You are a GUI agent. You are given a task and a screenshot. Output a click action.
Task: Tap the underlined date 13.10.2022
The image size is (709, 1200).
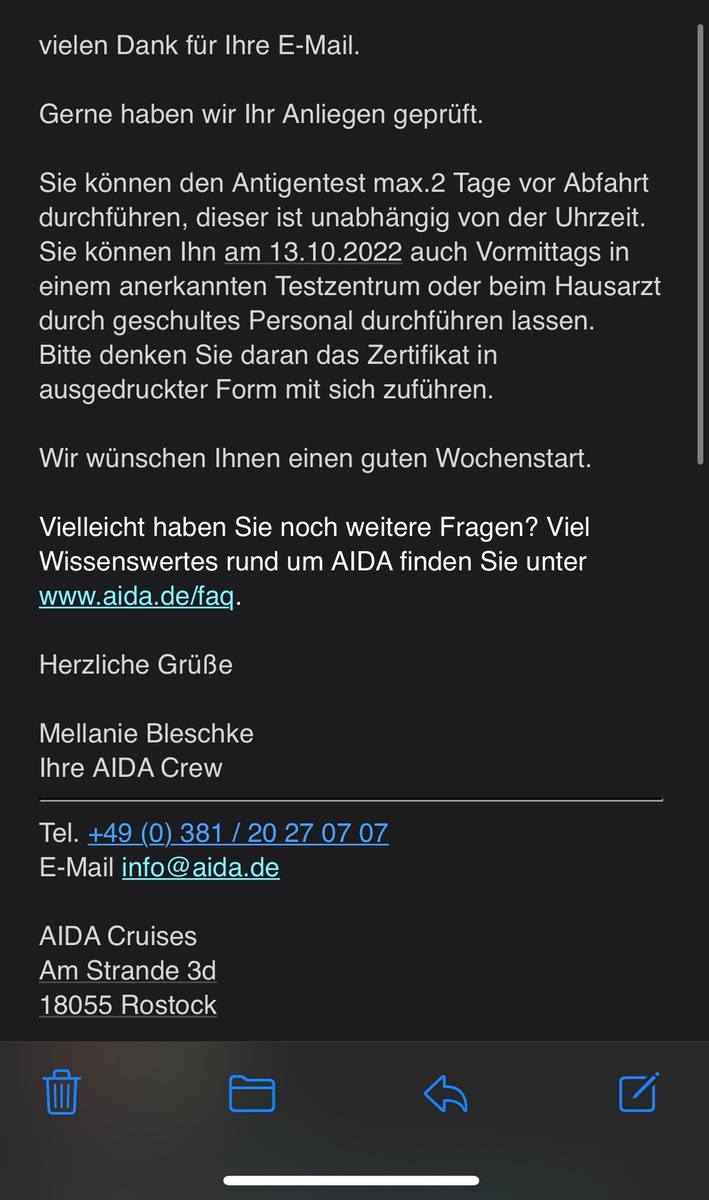point(320,252)
